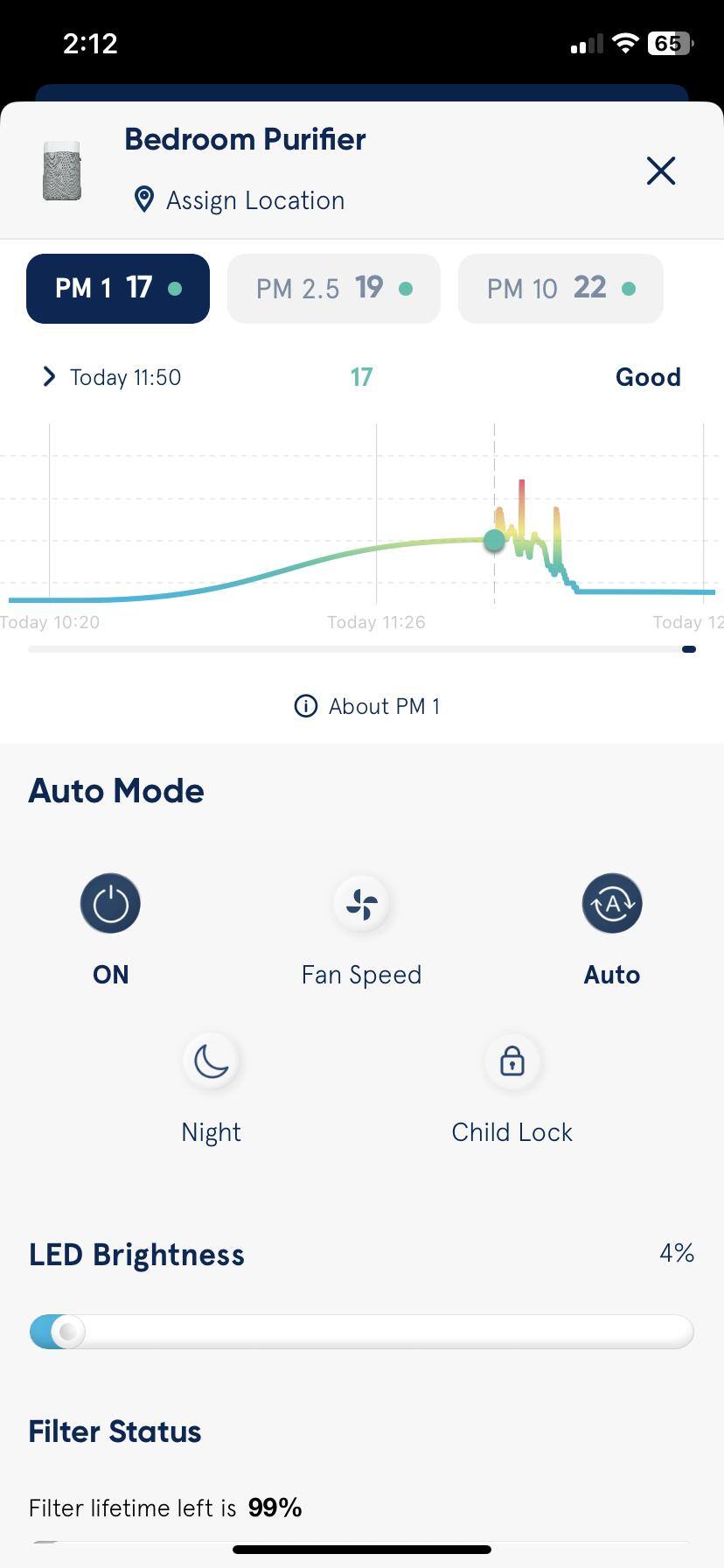
Task: Turn on Child Lock
Action: pos(512,1061)
